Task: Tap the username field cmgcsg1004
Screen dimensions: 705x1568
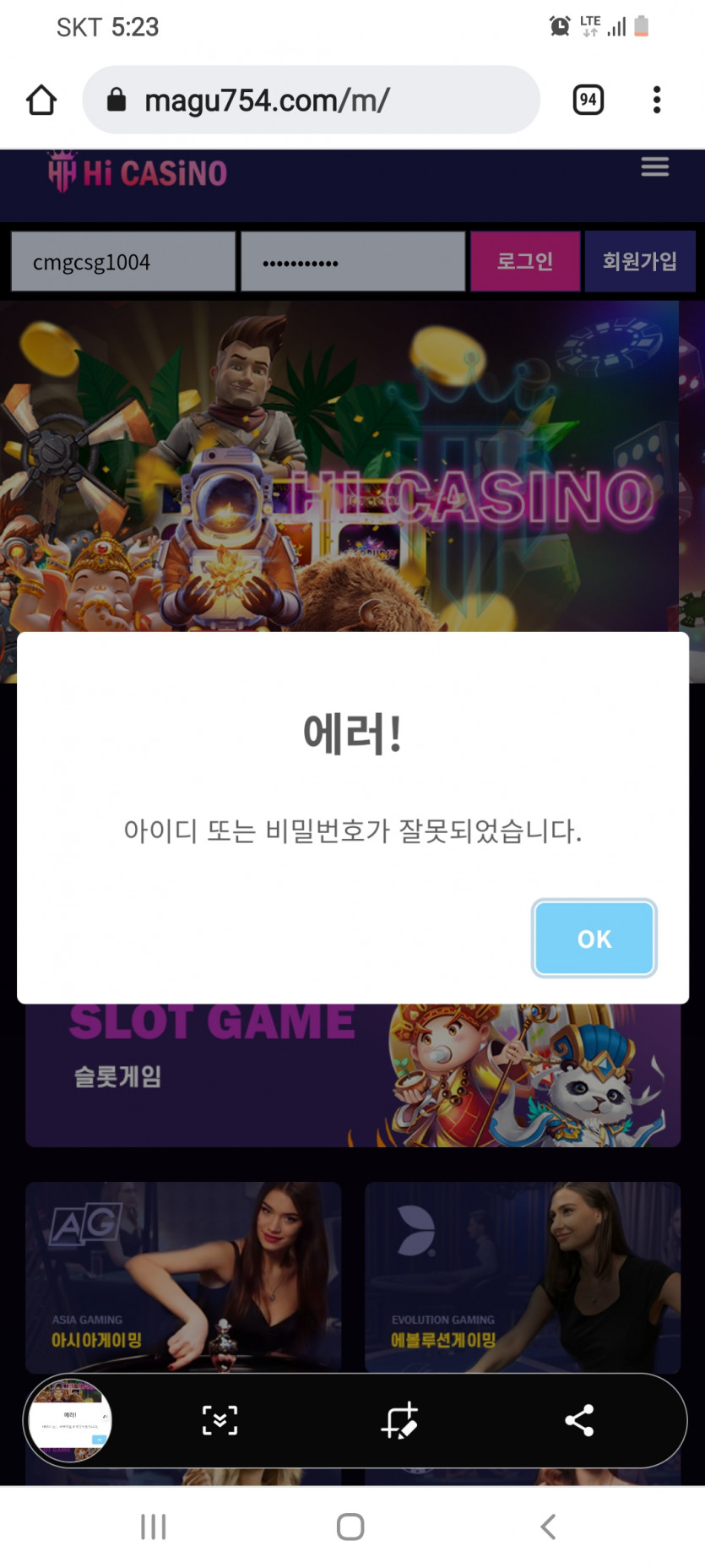Action: point(123,262)
